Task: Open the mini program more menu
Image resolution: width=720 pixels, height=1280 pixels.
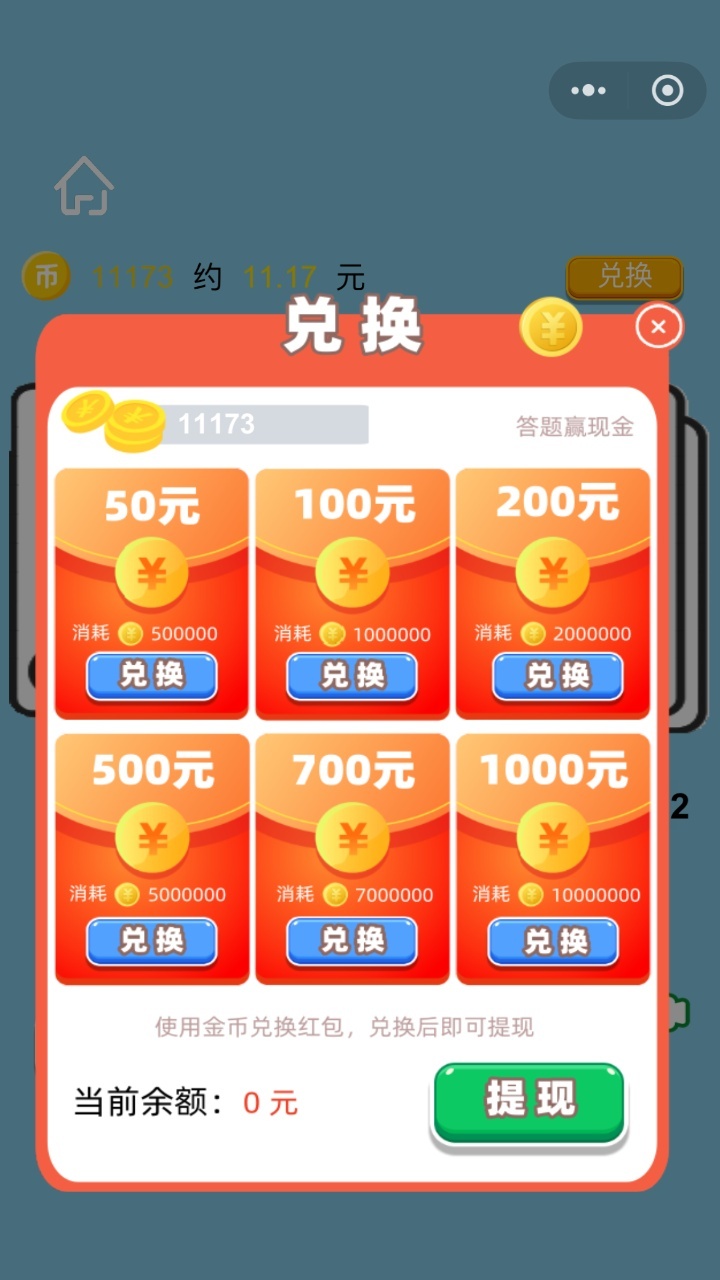Action: 588,91
